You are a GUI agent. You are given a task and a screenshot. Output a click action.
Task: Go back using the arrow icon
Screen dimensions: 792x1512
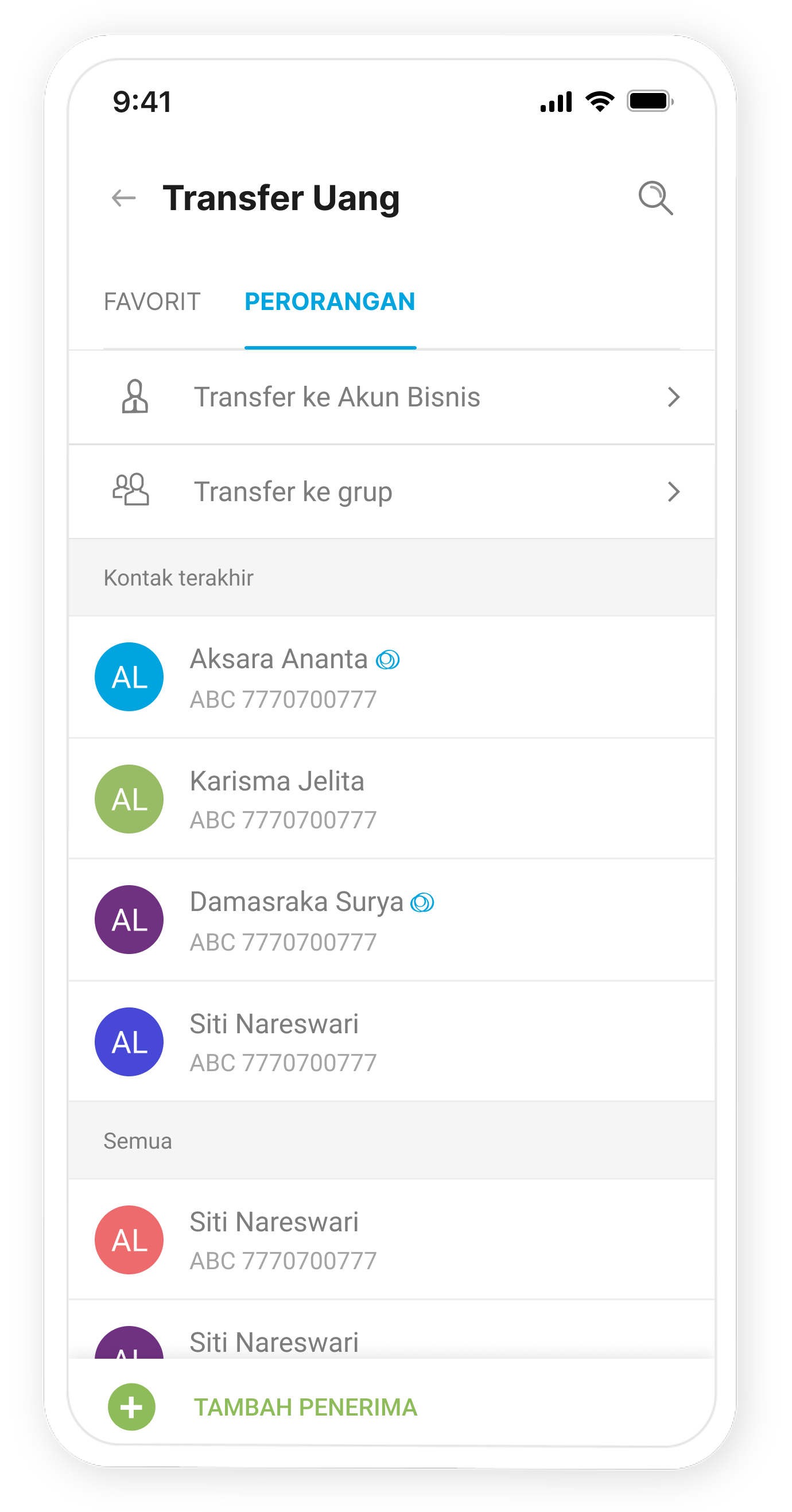tap(124, 199)
